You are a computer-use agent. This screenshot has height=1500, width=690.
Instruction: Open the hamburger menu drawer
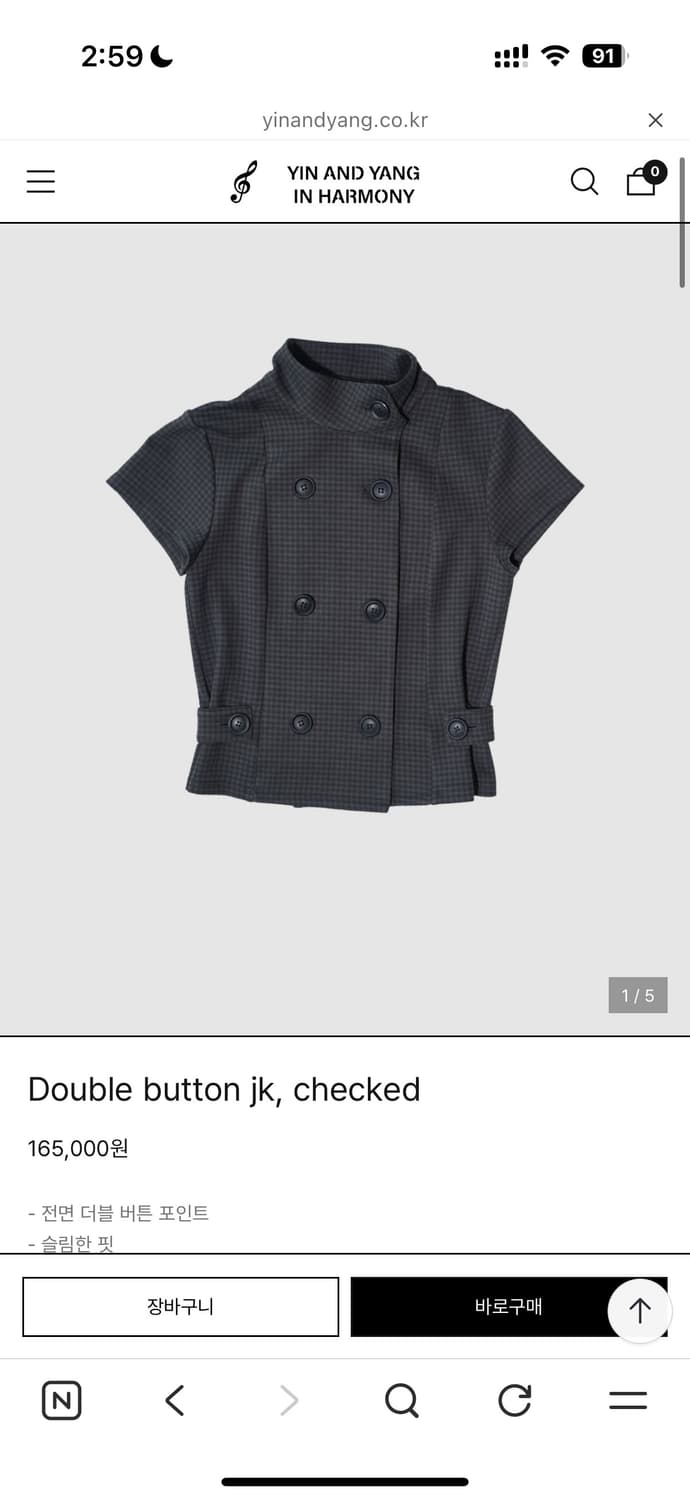41,181
